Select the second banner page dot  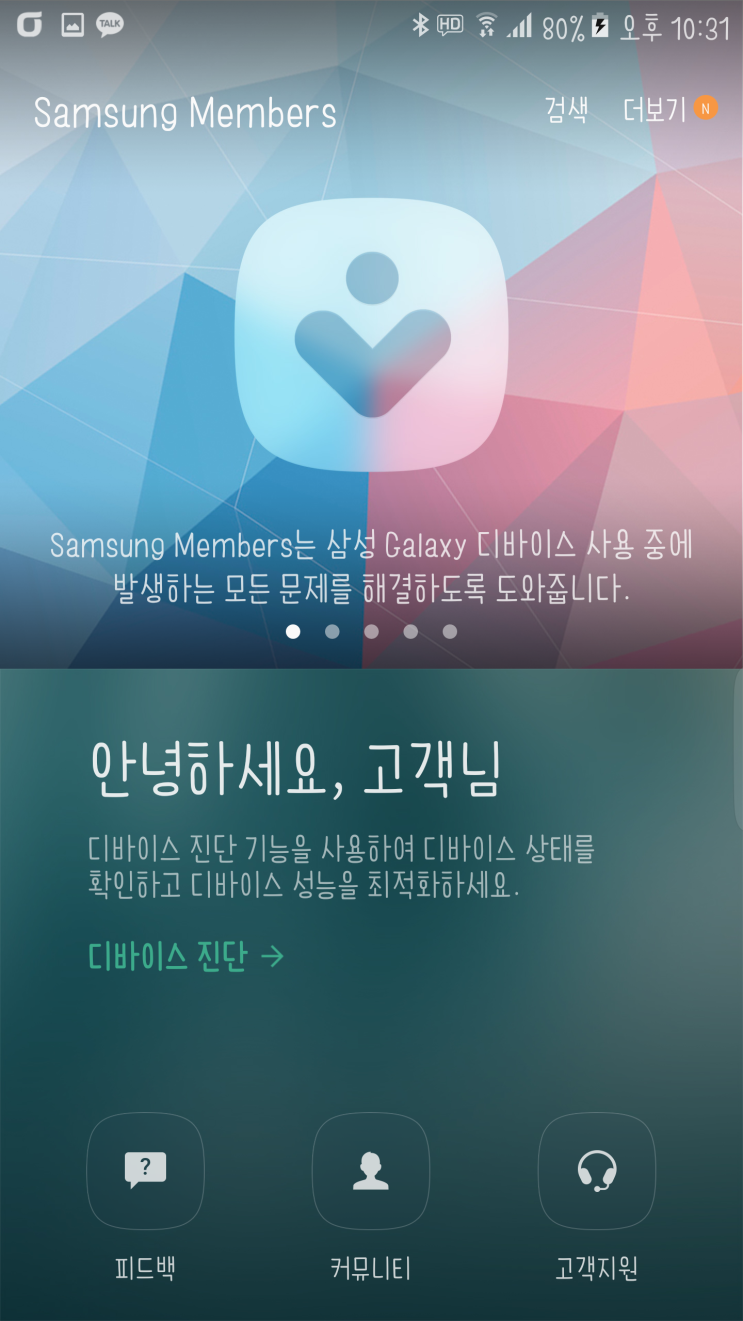coord(332,631)
